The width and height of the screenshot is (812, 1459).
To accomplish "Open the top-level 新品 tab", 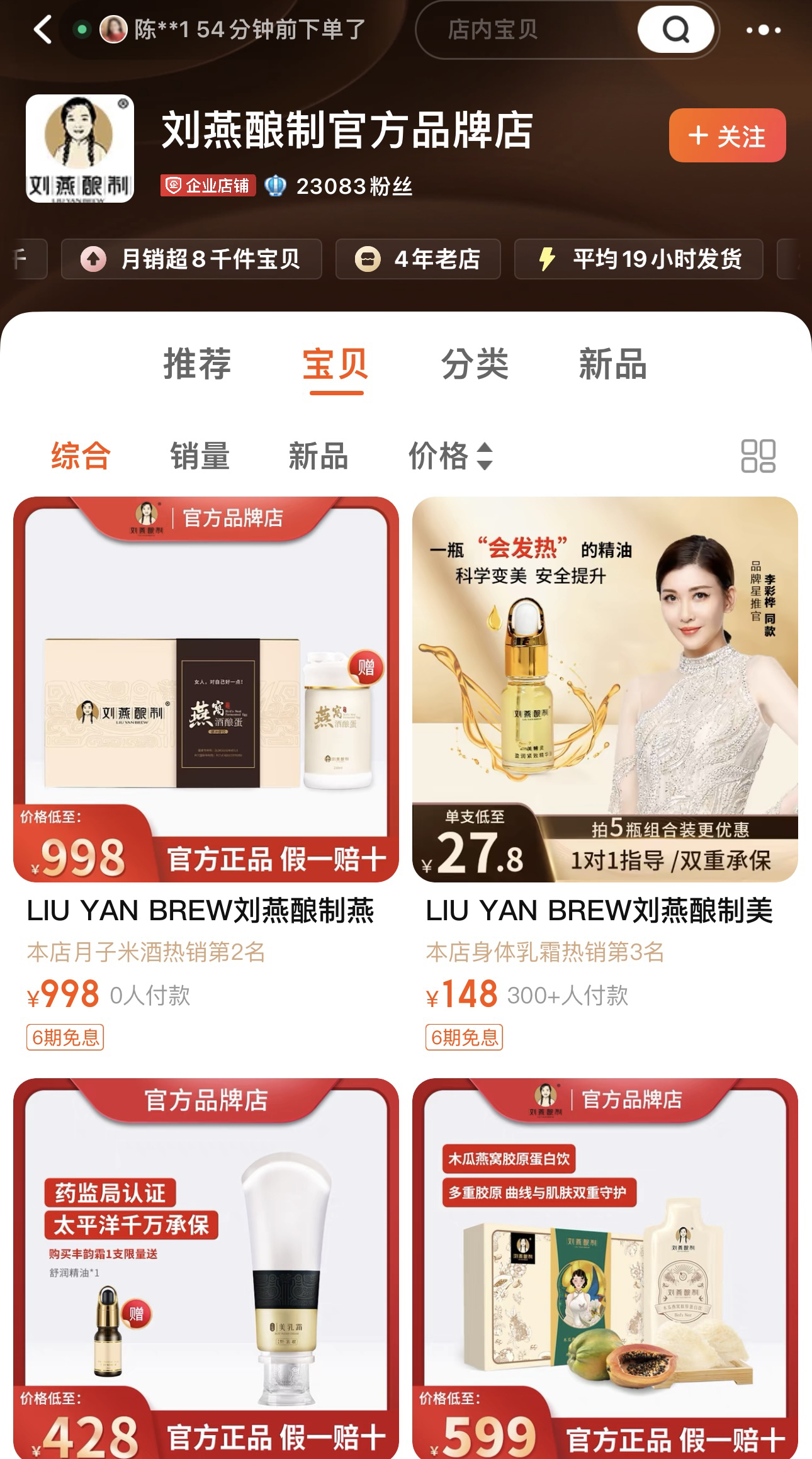I will [x=612, y=364].
